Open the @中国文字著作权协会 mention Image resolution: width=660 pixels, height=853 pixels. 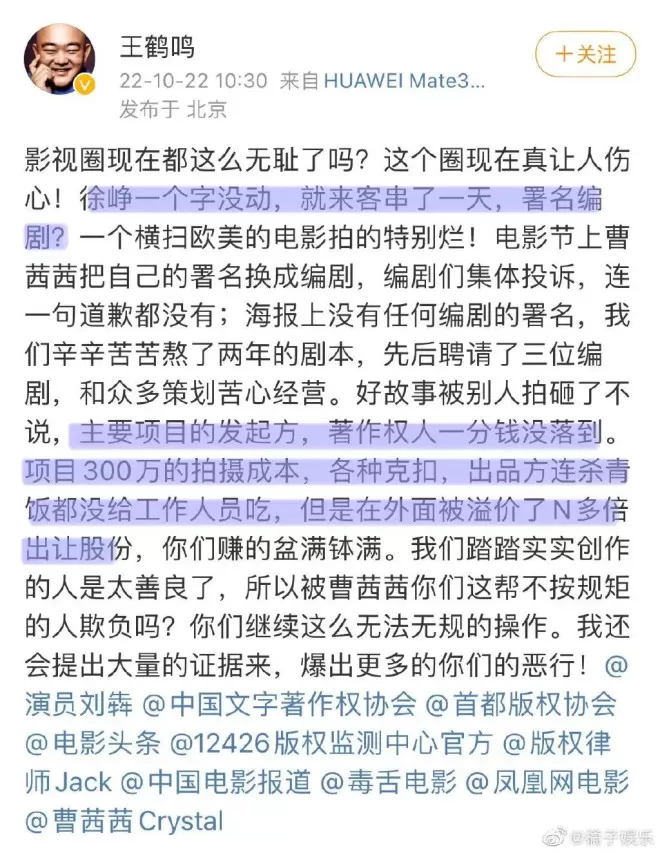coord(279,705)
